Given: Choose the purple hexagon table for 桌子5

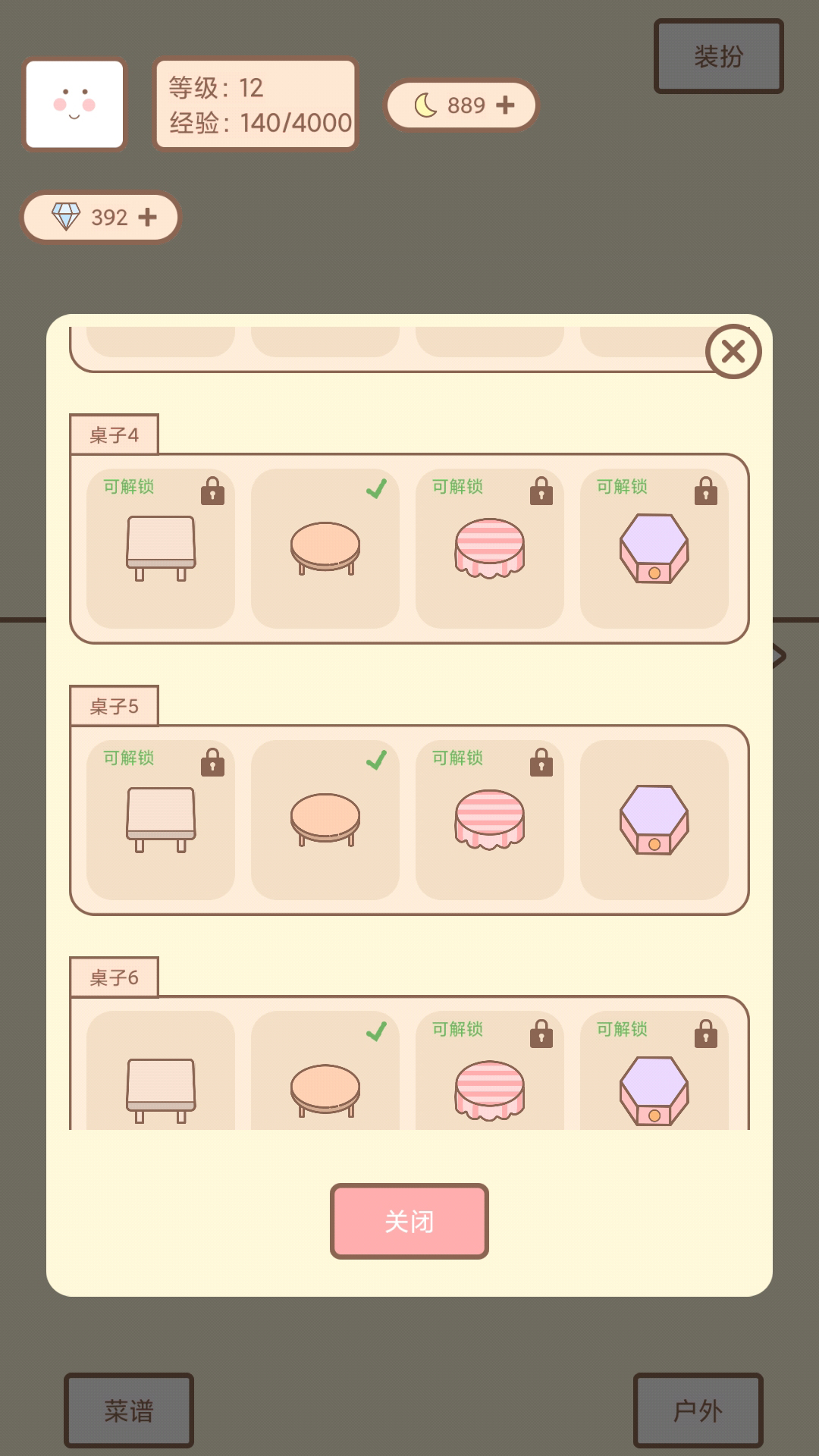Looking at the screenshot, I should click(654, 821).
